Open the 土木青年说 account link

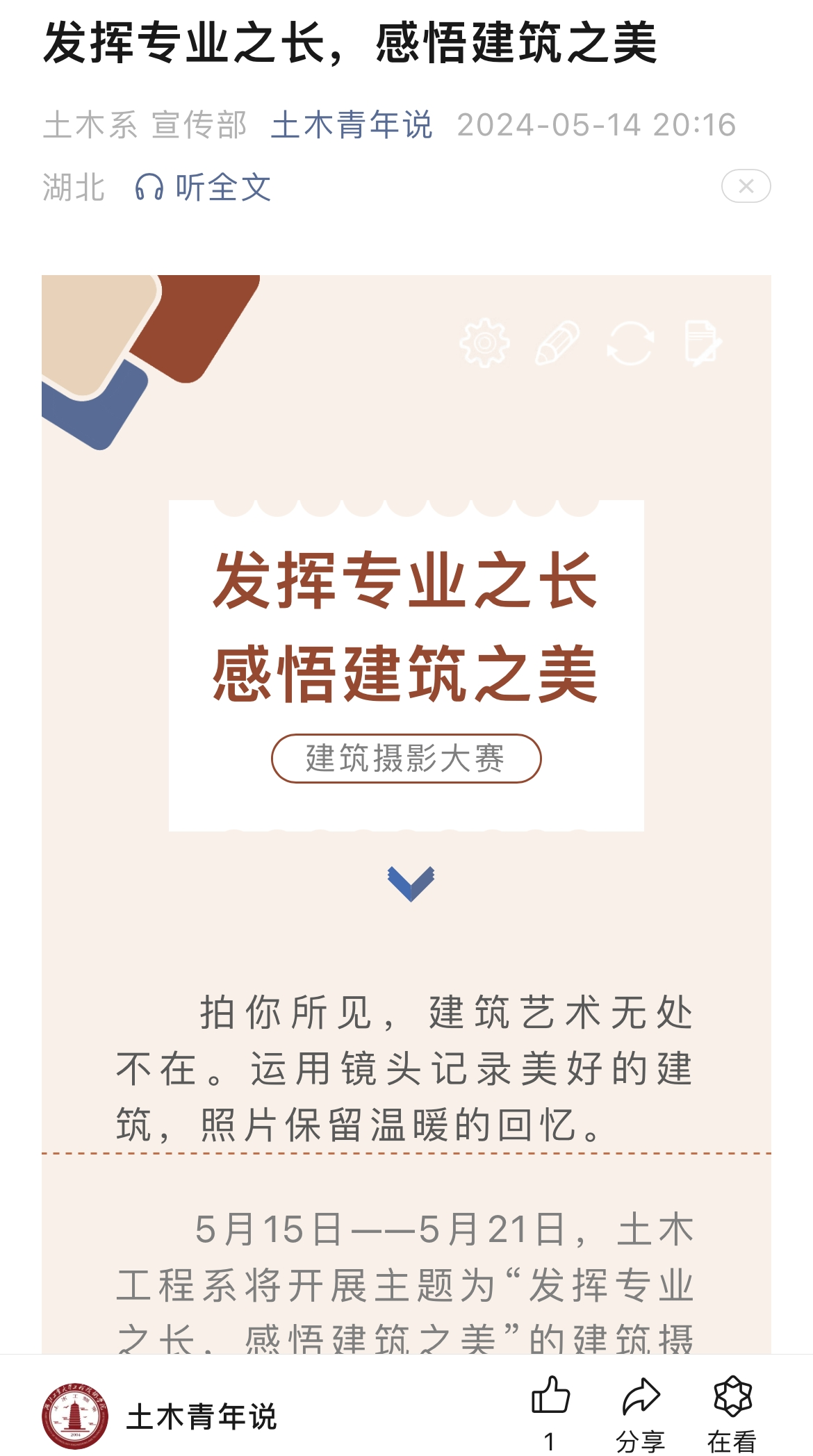pos(351,125)
